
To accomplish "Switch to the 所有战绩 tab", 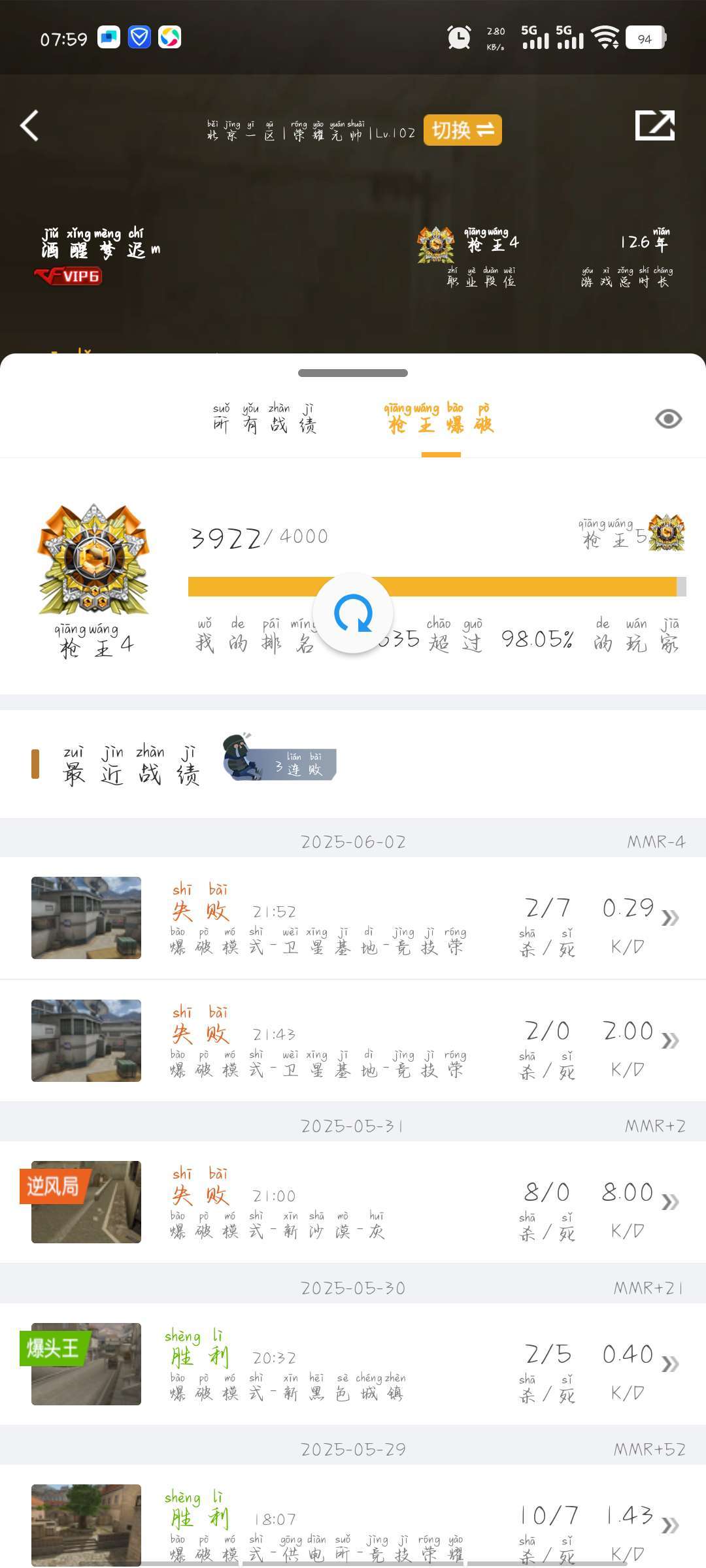I will coord(265,419).
